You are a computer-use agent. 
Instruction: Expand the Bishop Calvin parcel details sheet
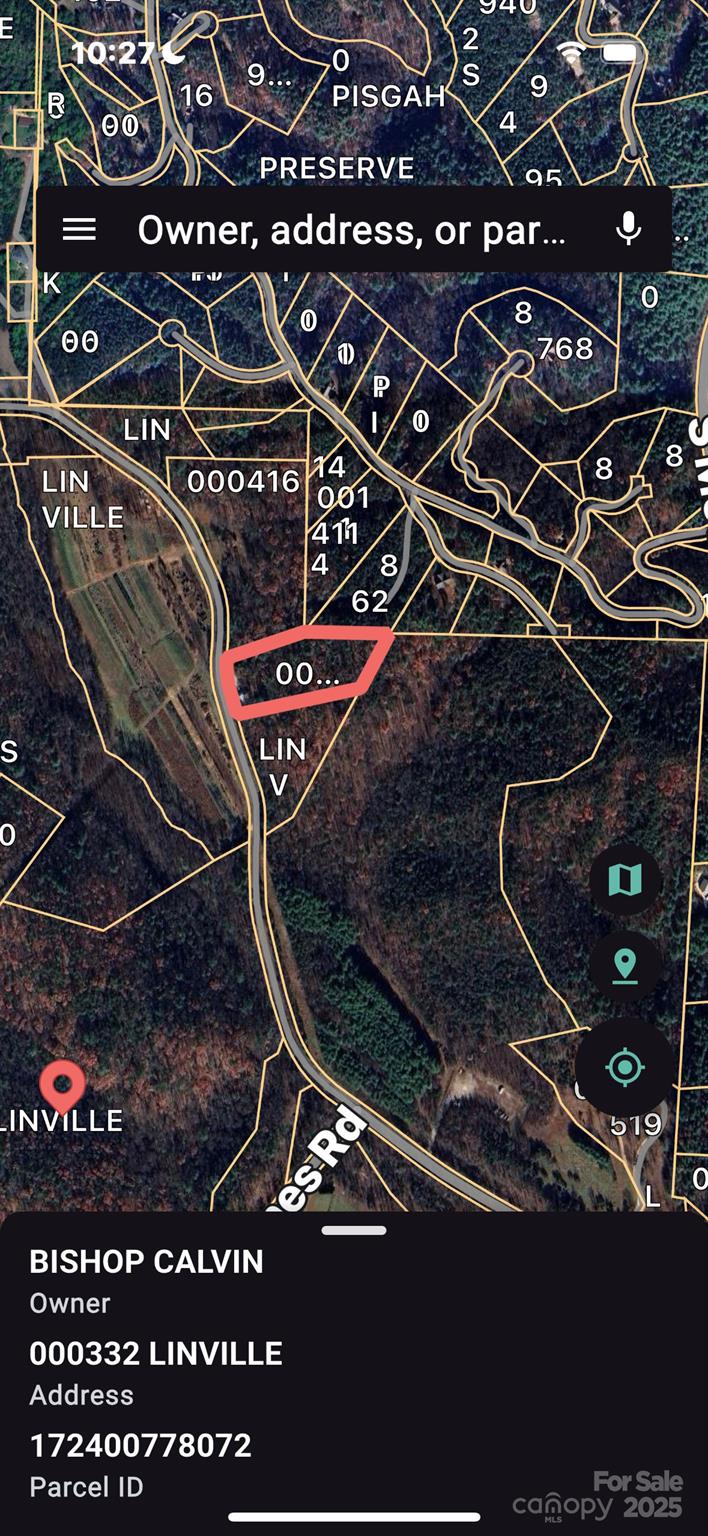pyautogui.click(x=354, y=1231)
